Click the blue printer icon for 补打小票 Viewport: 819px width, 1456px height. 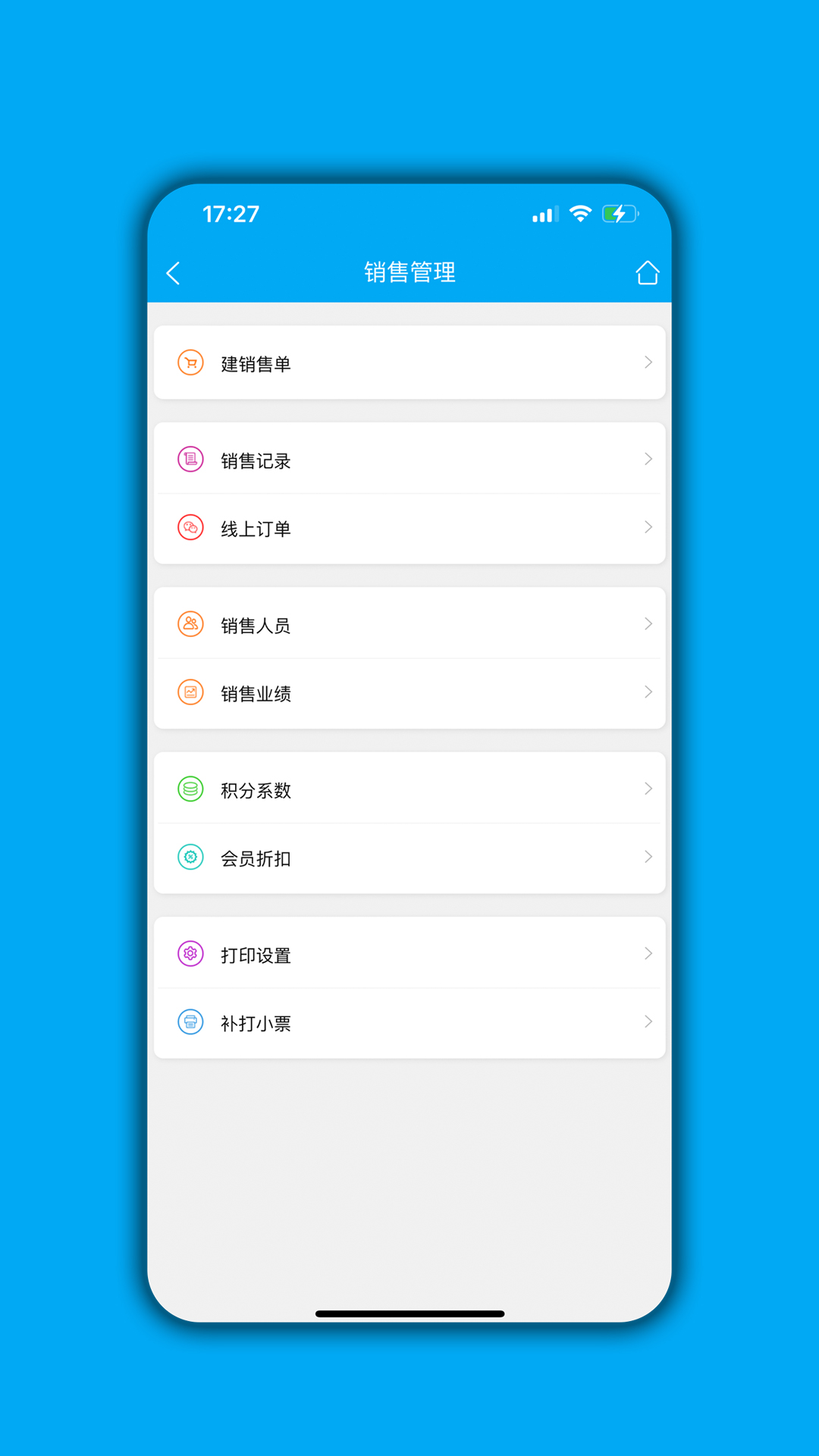[x=190, y=1022]
